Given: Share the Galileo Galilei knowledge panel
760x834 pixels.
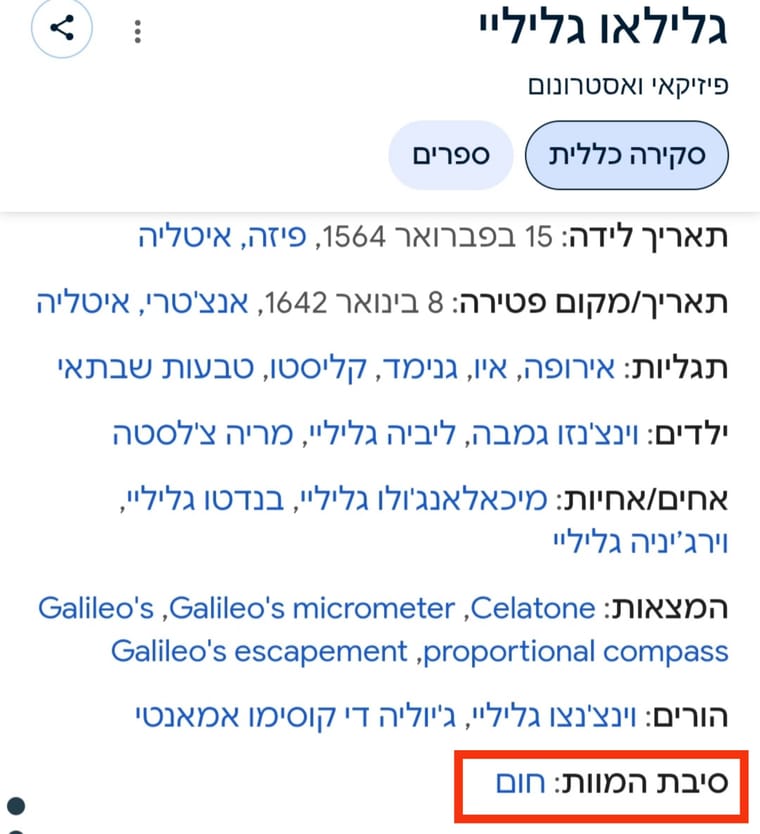Looking at the screenshot, I should tap(62, 29).
